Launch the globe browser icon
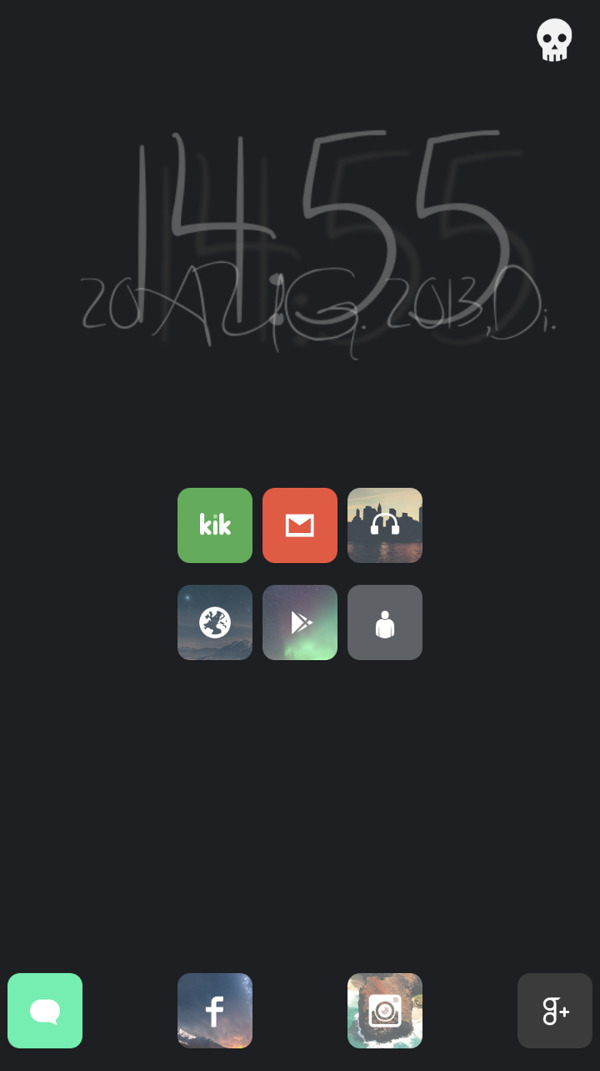600x1071 pixels. point(215,622)
